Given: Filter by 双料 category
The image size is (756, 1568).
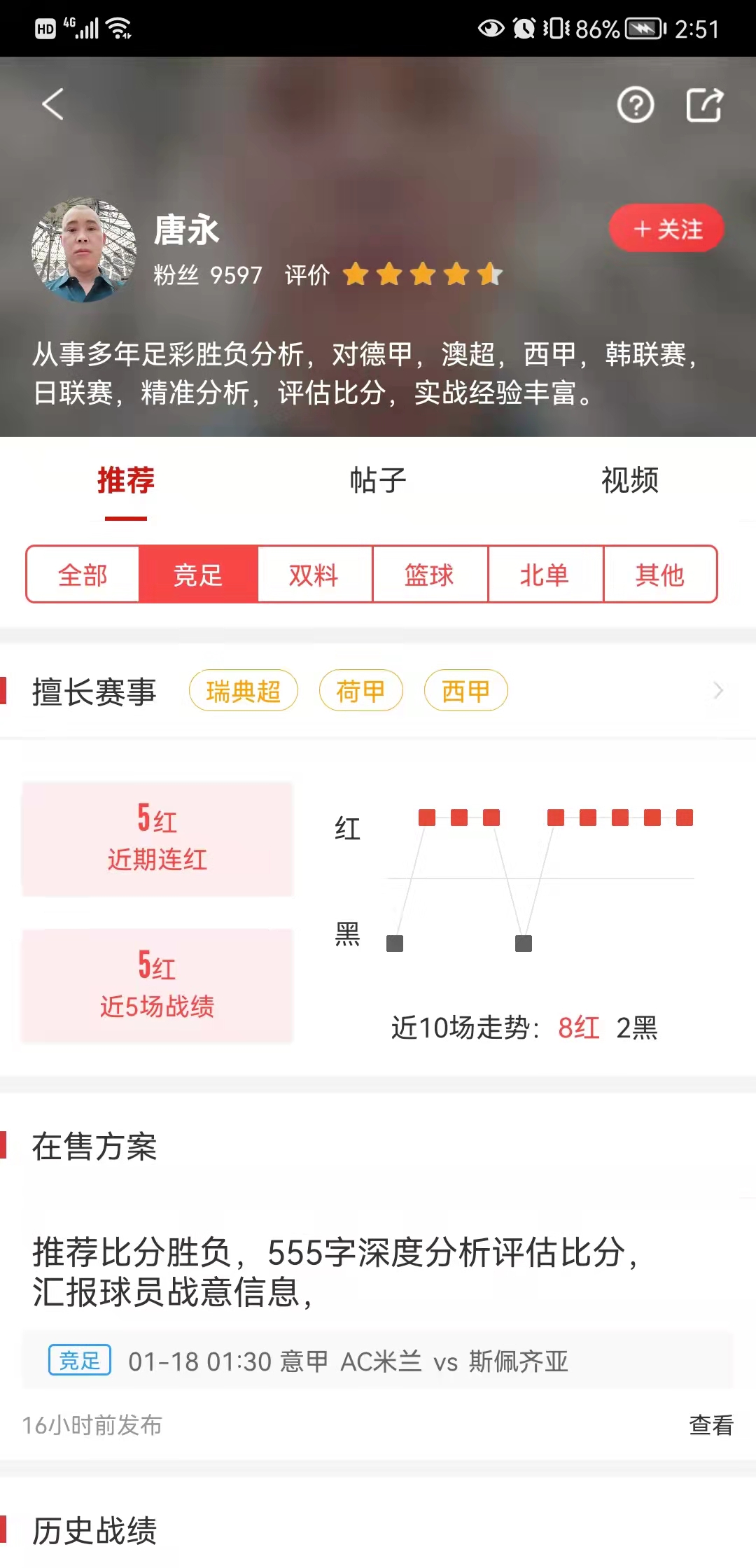Looking at the screenshot, I should (x=314, y=575).
